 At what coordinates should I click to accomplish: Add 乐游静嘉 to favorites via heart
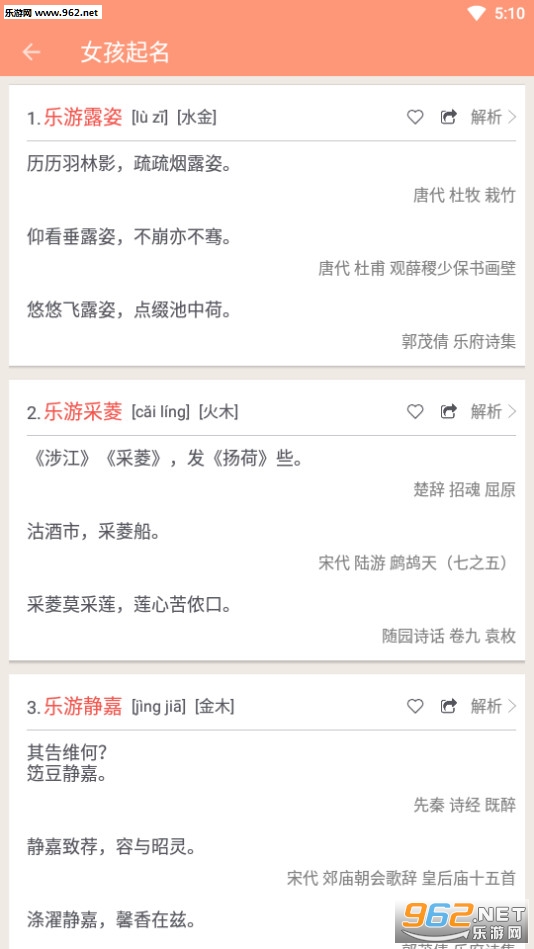[x=415, y=706]
